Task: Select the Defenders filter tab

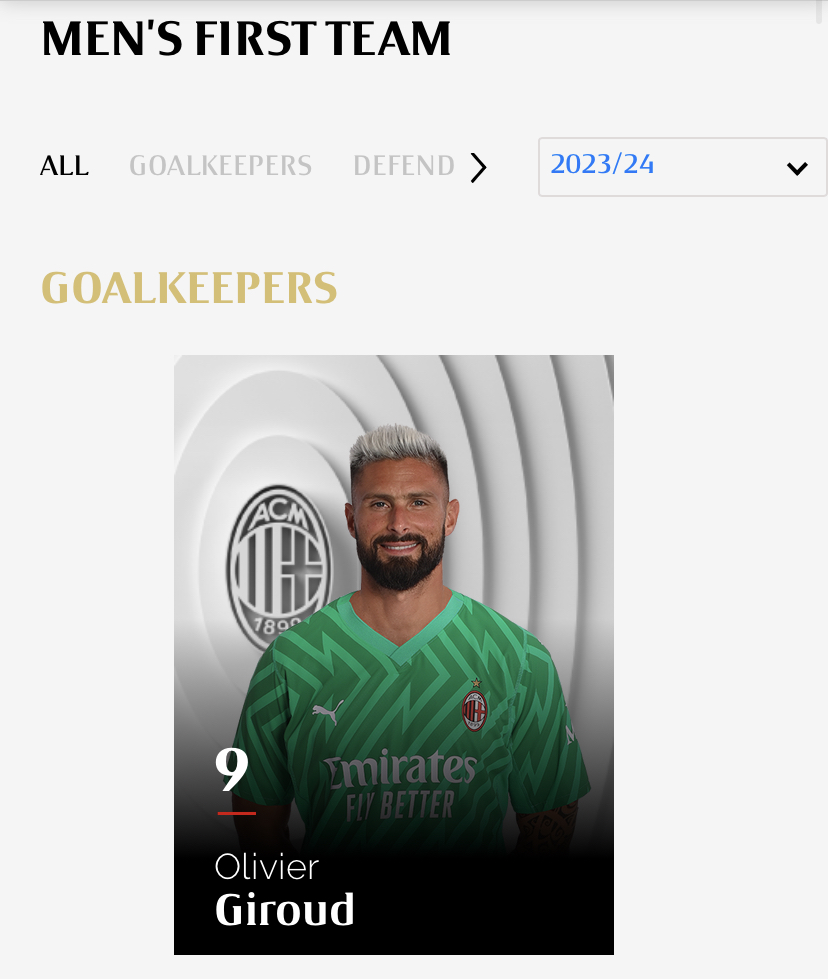Action: click(x=404, y=166)
